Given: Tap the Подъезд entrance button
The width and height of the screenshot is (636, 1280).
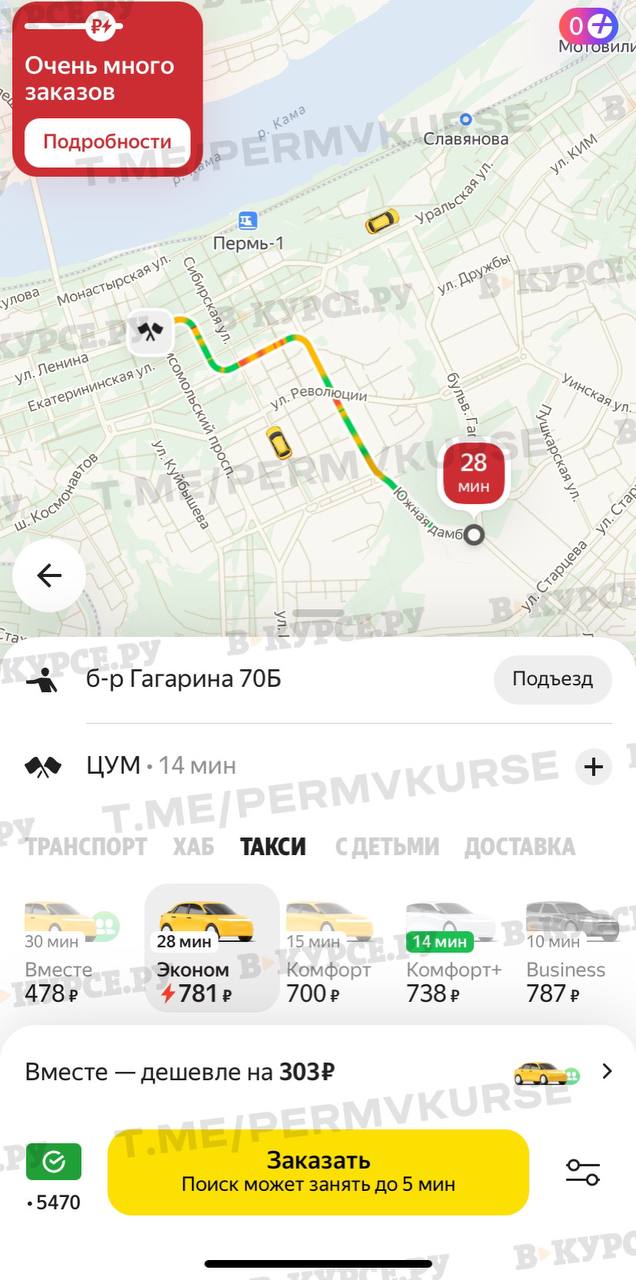Looking at the screenshot, I should (553, 679).
